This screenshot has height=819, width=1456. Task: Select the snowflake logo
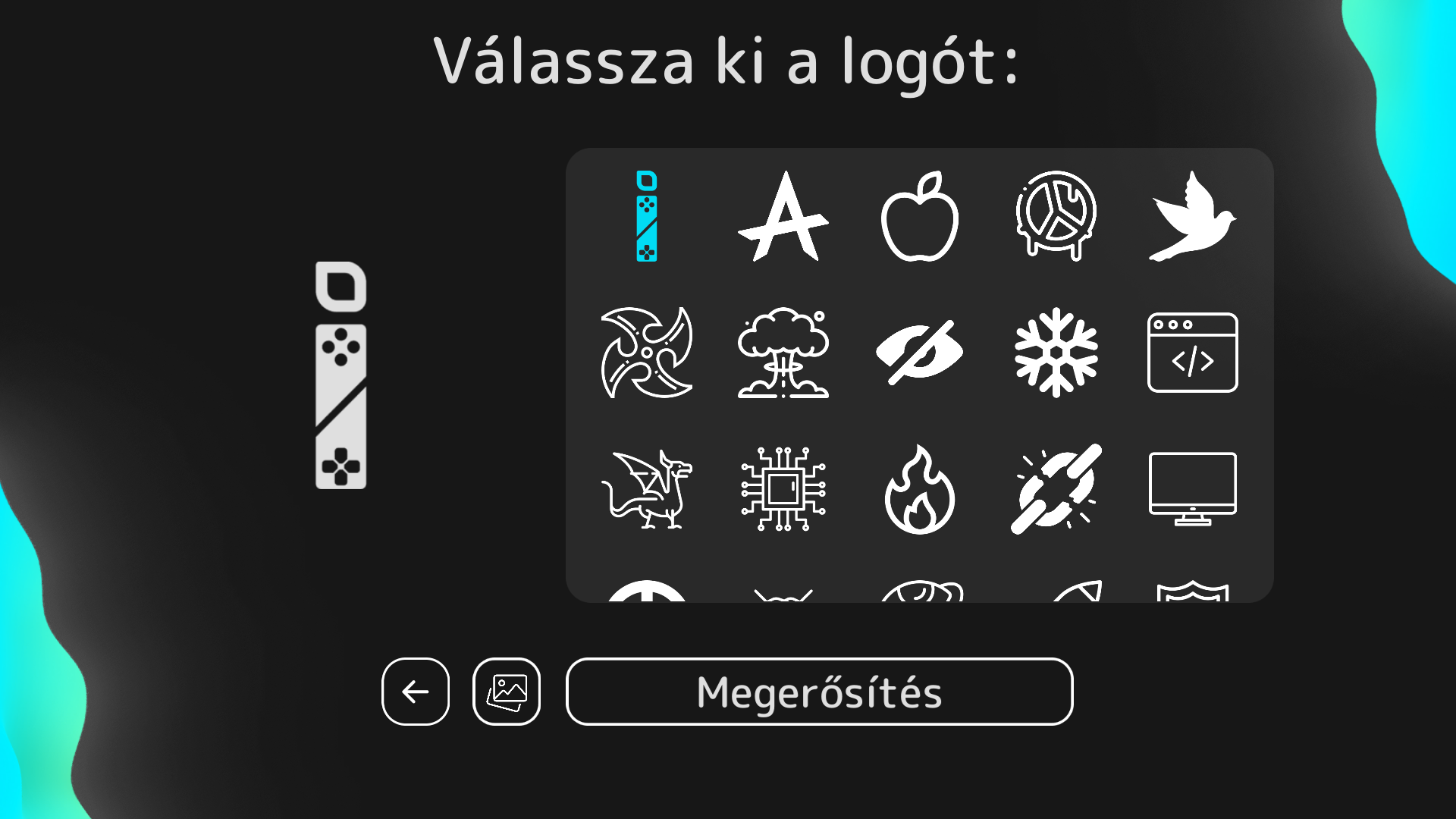click(x=1056, y=353)
